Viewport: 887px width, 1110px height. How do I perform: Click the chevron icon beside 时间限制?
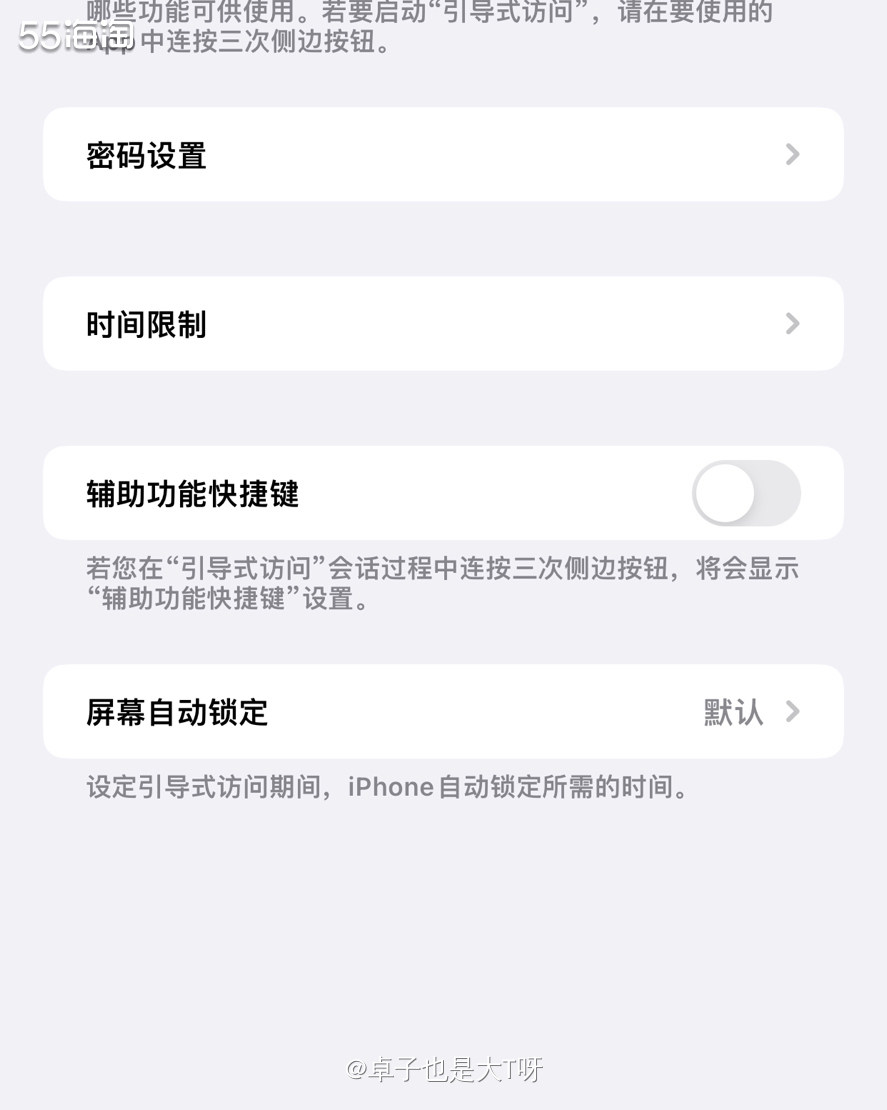[792, 323]
